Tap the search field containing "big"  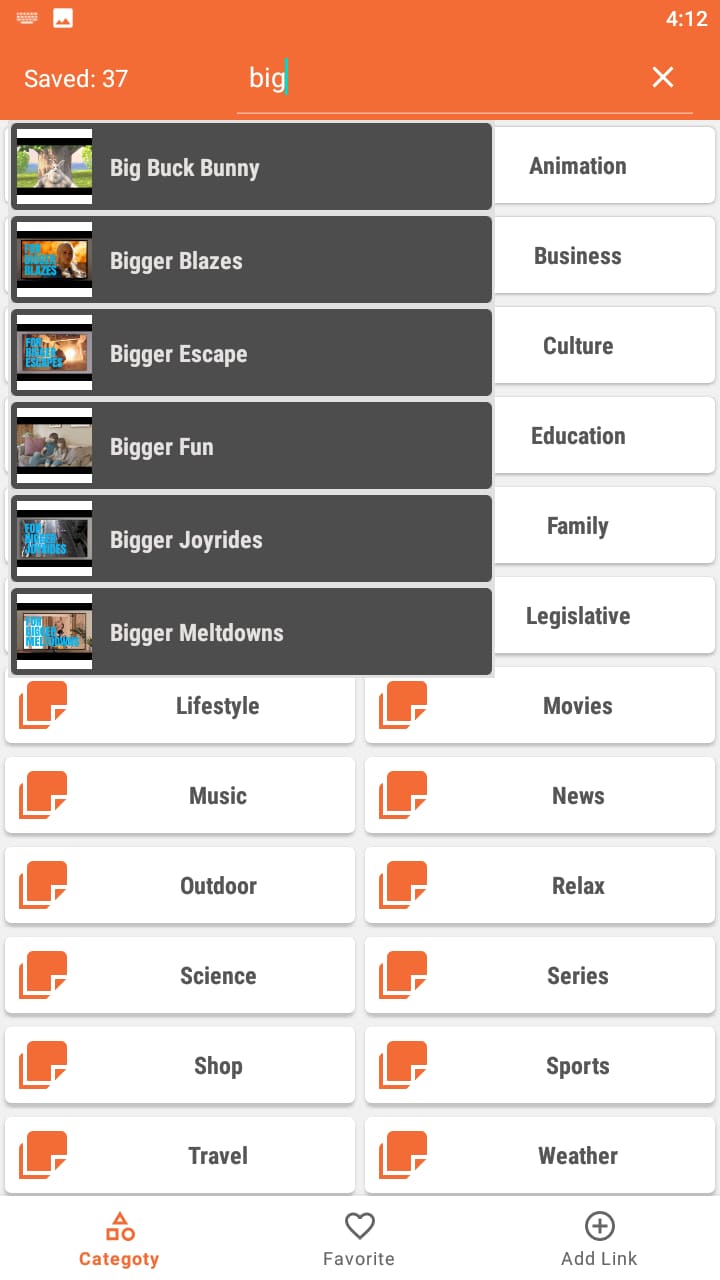click(x=440, y=78)
